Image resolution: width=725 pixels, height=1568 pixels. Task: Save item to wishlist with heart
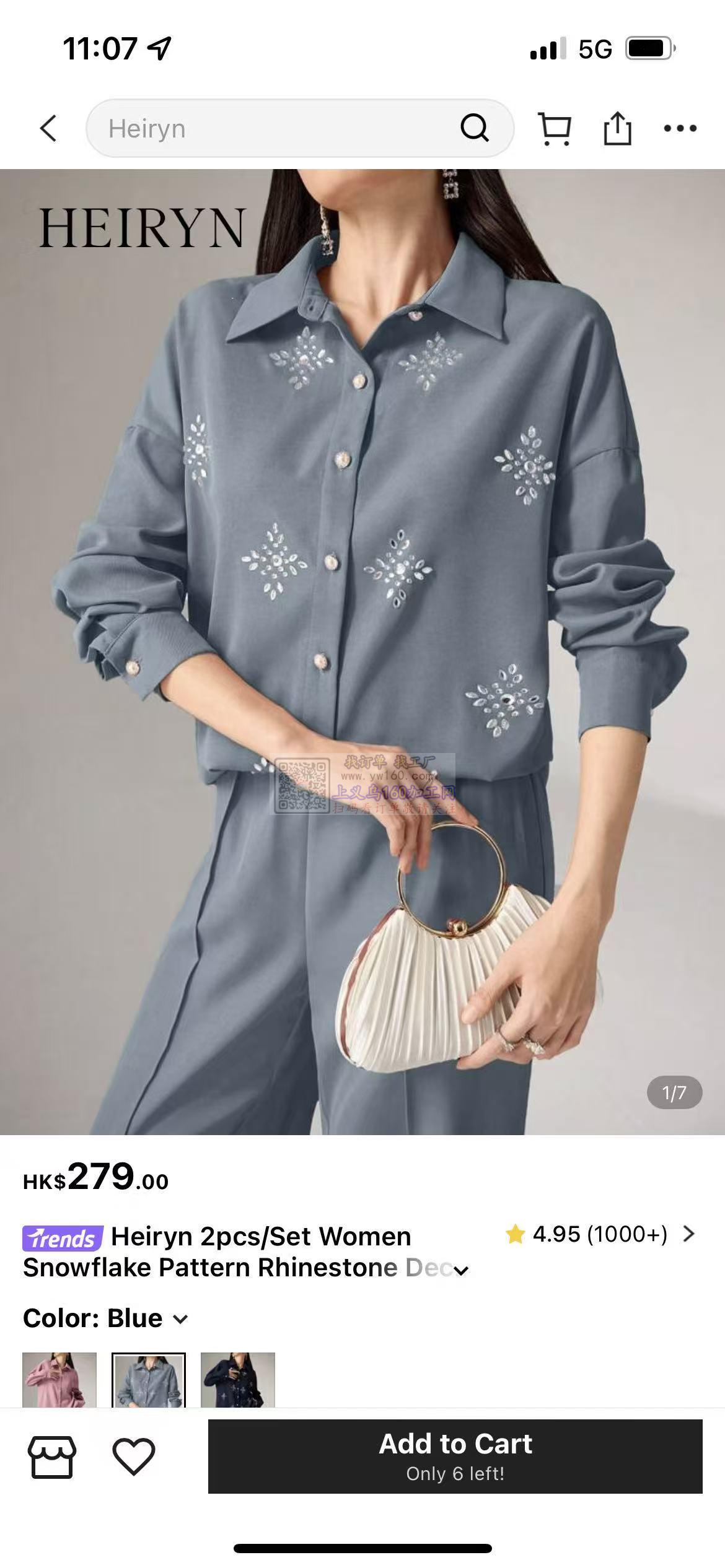[x=133, y=1457]
